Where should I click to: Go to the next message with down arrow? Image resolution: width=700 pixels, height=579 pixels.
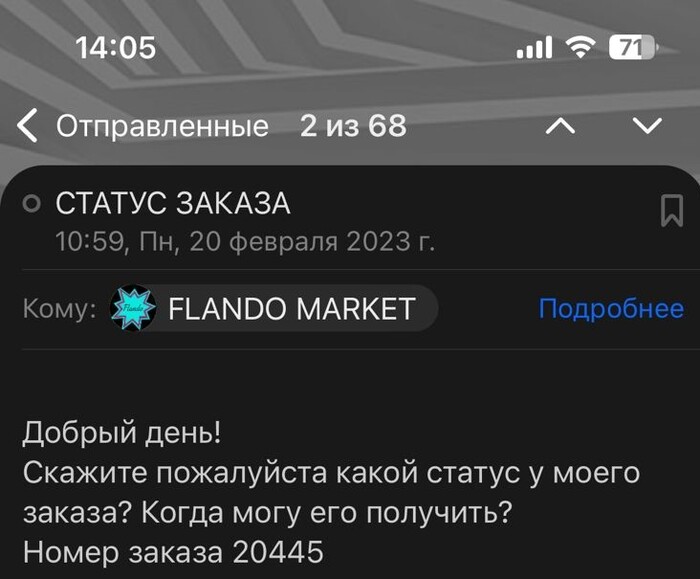click(648, 126)
